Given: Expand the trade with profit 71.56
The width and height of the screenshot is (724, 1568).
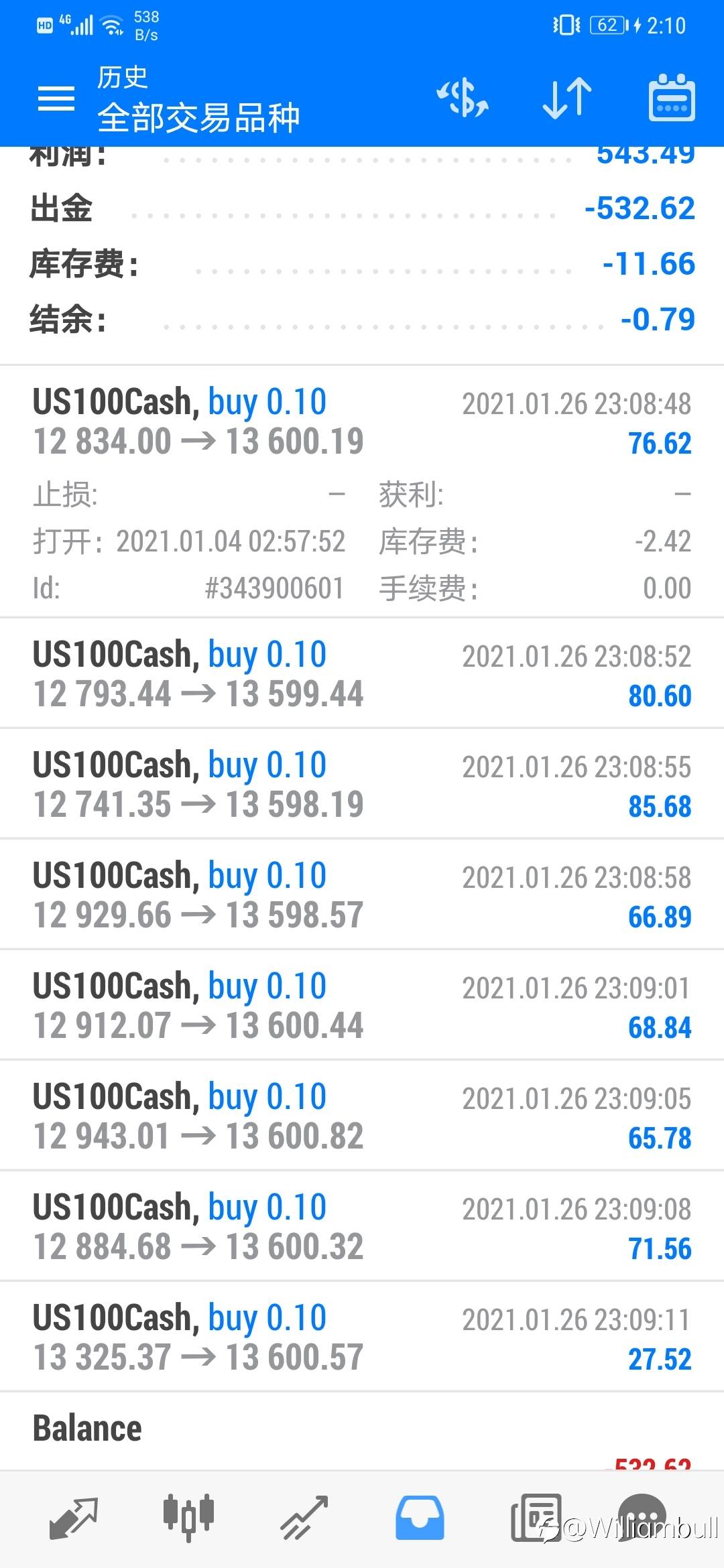Looking at the screenshot, I should 362,1226.
